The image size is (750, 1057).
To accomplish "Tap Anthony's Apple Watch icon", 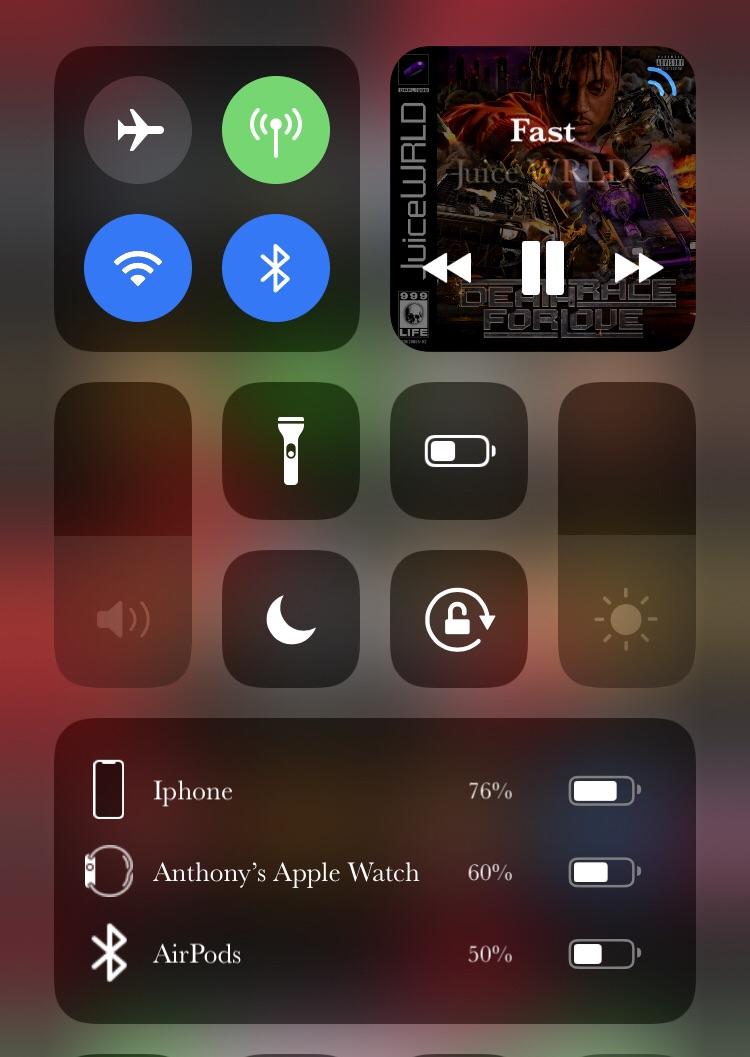I will pyautogui.click(x=107, y=871).
